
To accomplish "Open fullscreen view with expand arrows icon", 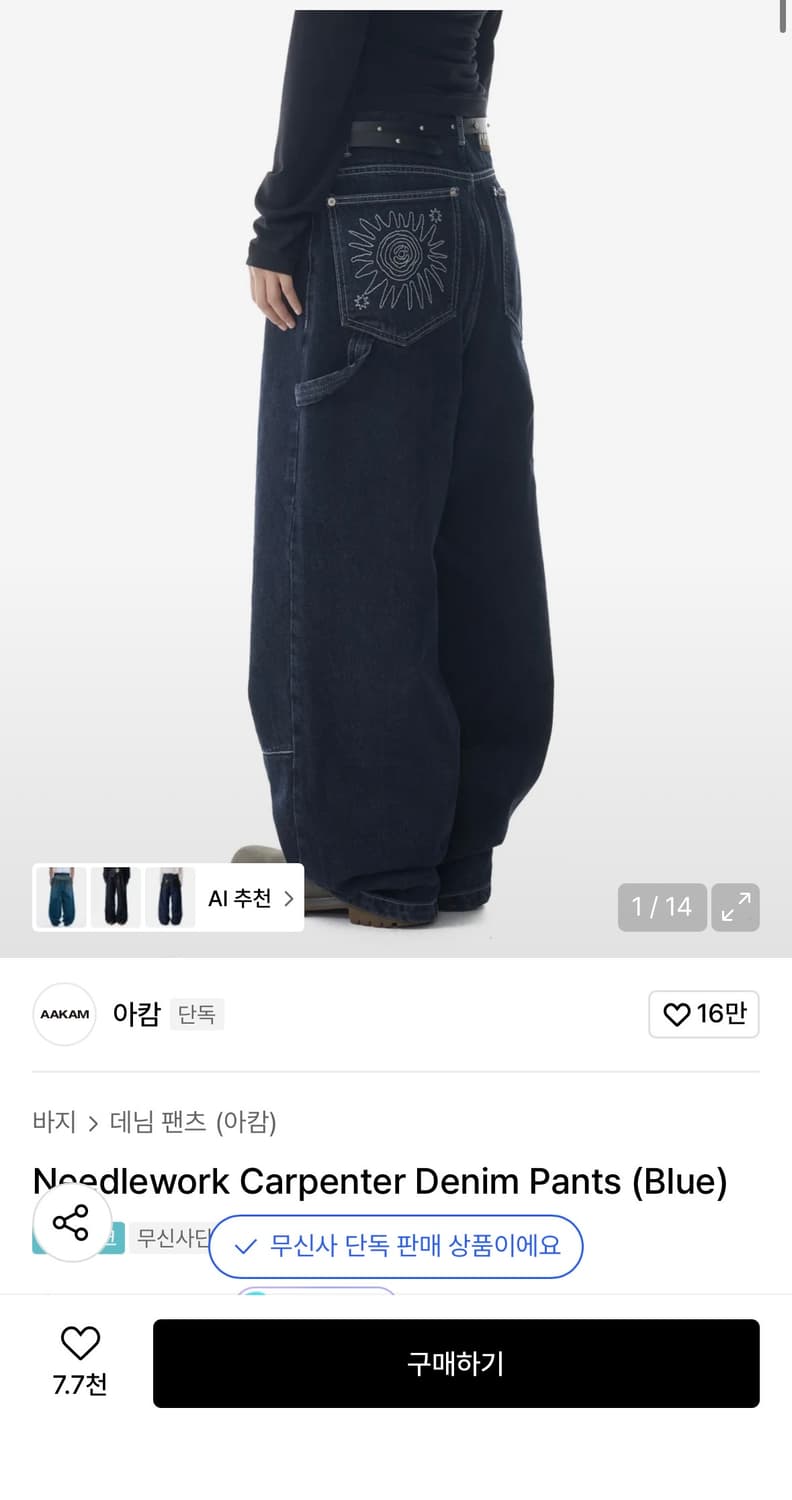I will [x=735, y=907].
